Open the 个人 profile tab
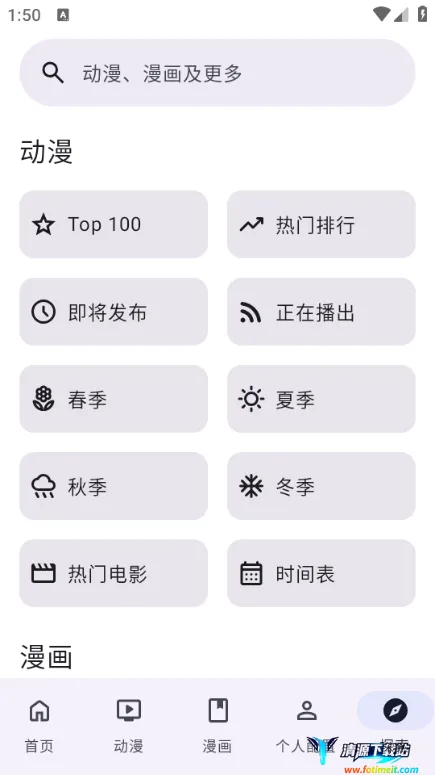The width and height of the screenshot is (435, 775). 306,725
